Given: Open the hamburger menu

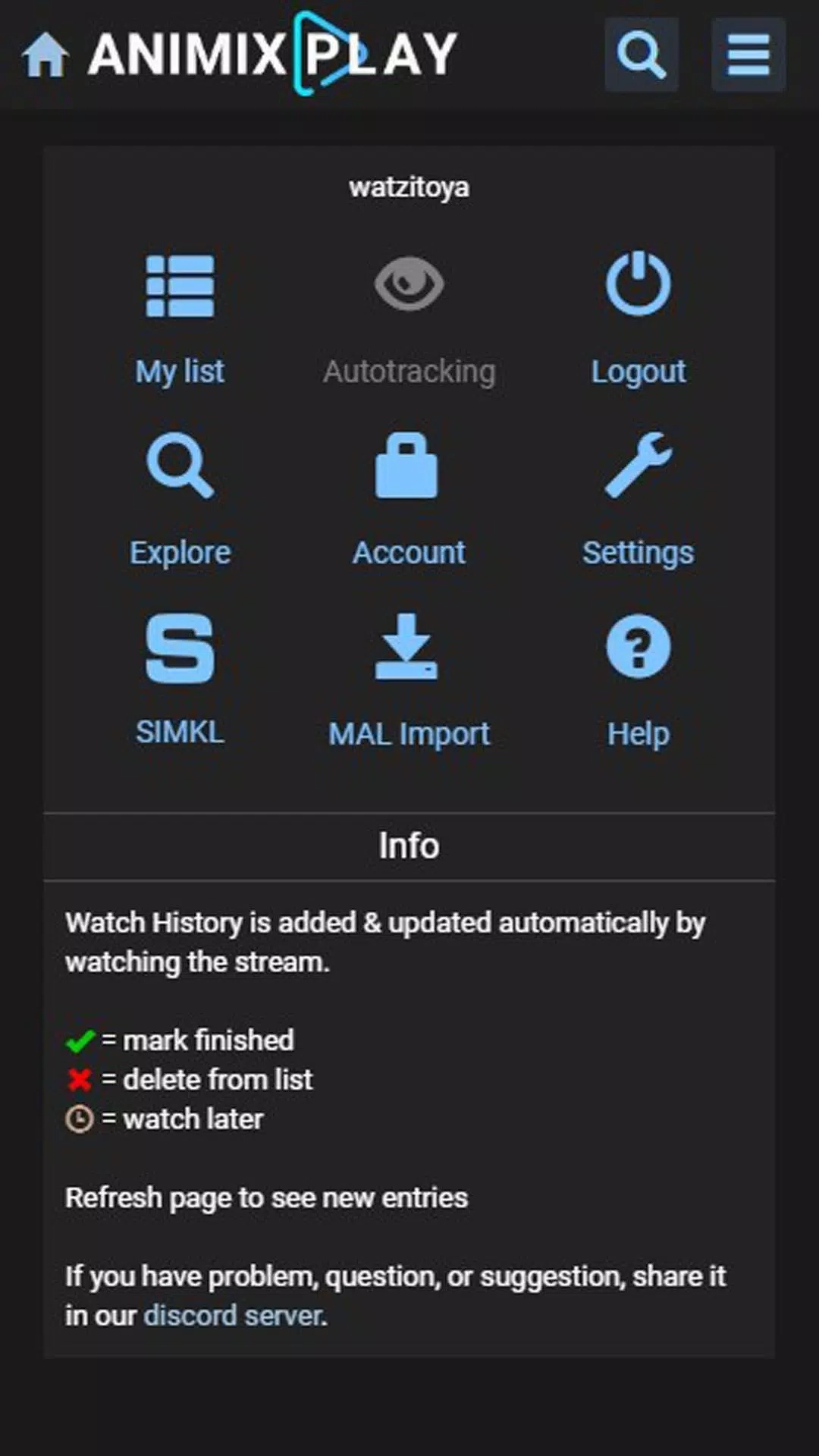Looking at the screenshot, I should pyautogui.click(x=748, y=55).
